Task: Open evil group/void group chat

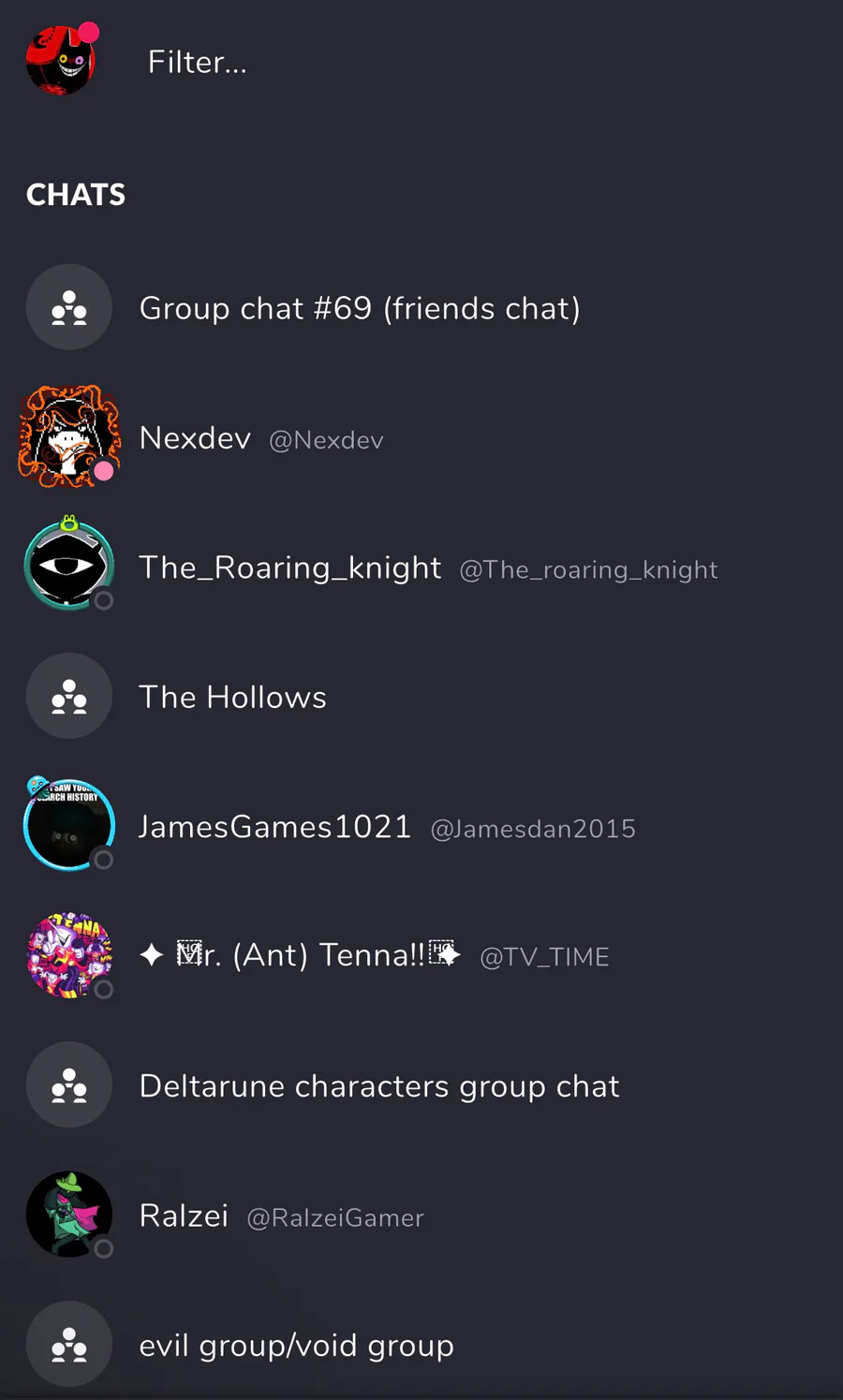Action: [296, 1346]
